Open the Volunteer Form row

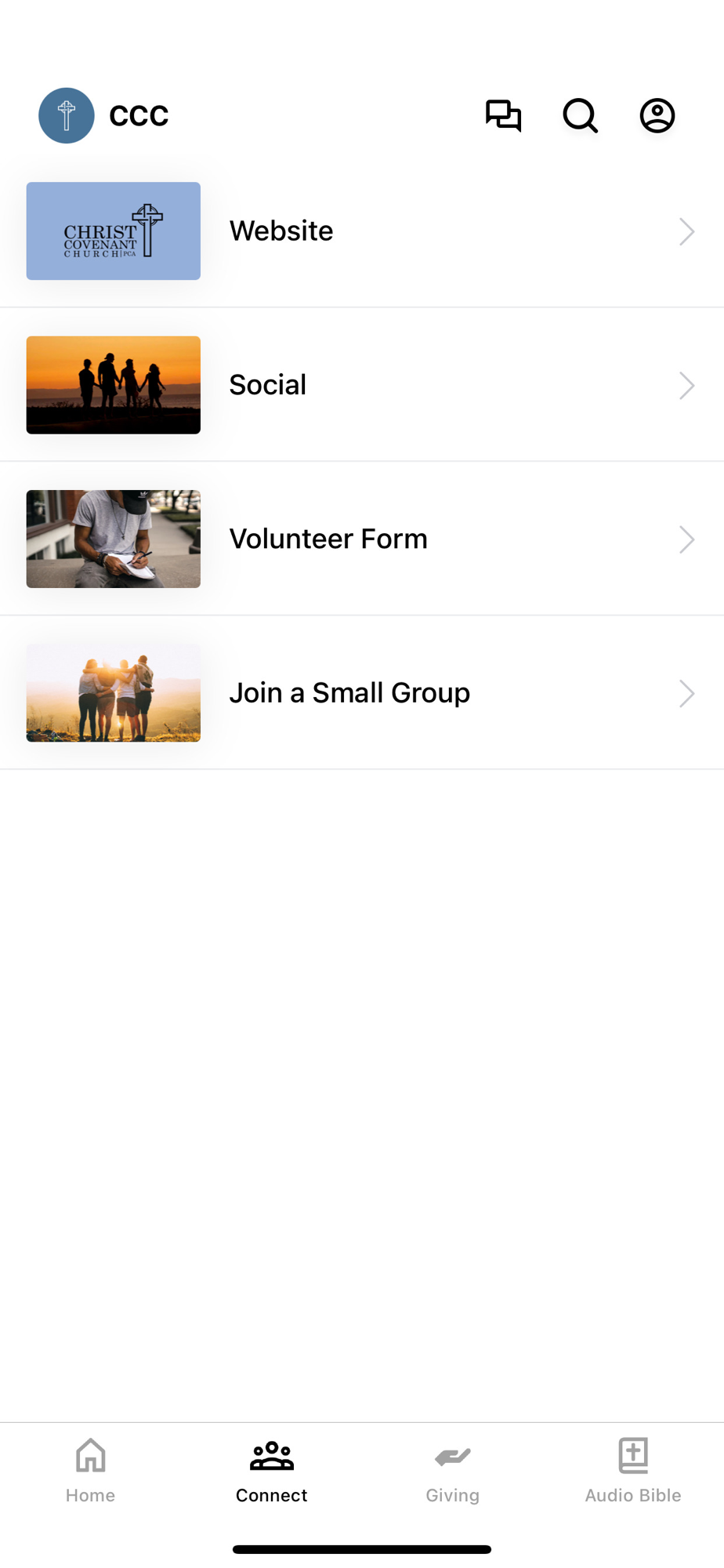(x=362, y=539)
